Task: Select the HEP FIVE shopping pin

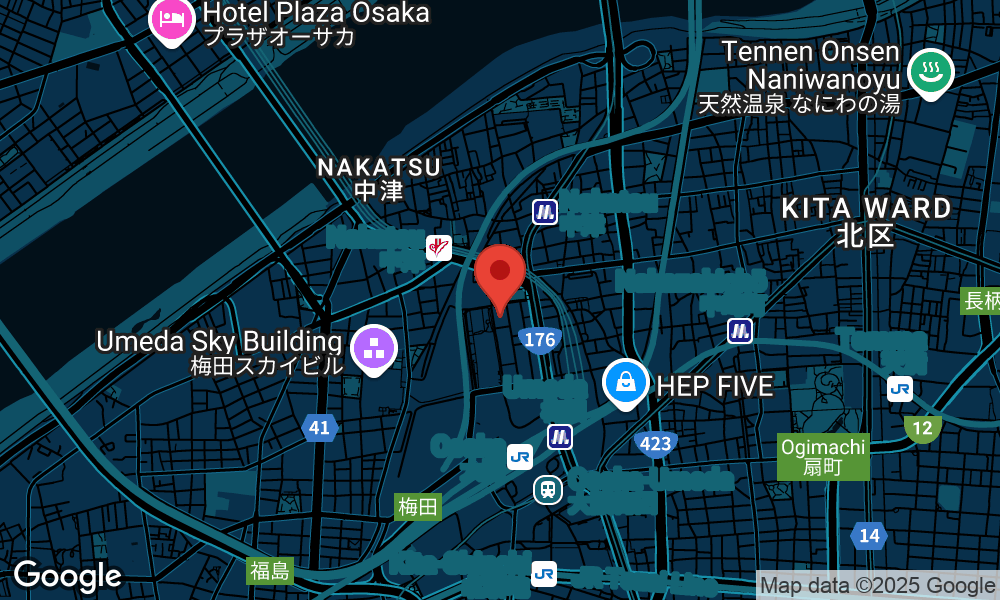Action: click(626, 384)
